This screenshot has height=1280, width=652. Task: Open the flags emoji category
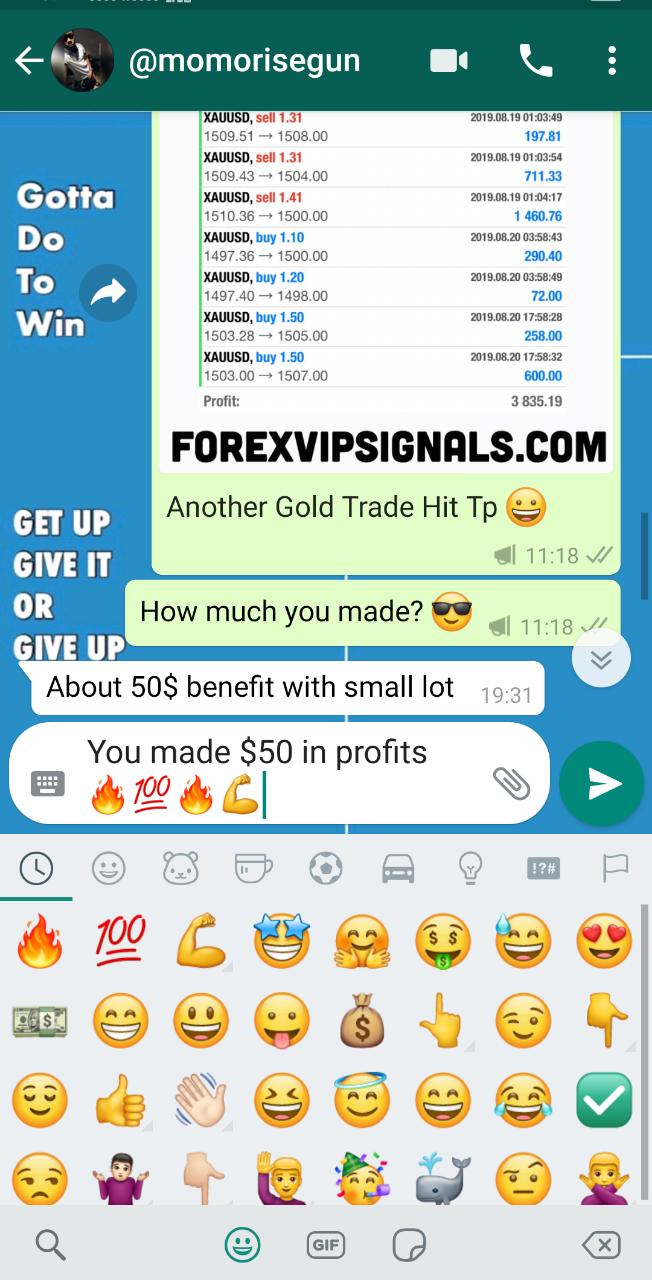coord(615,869)
